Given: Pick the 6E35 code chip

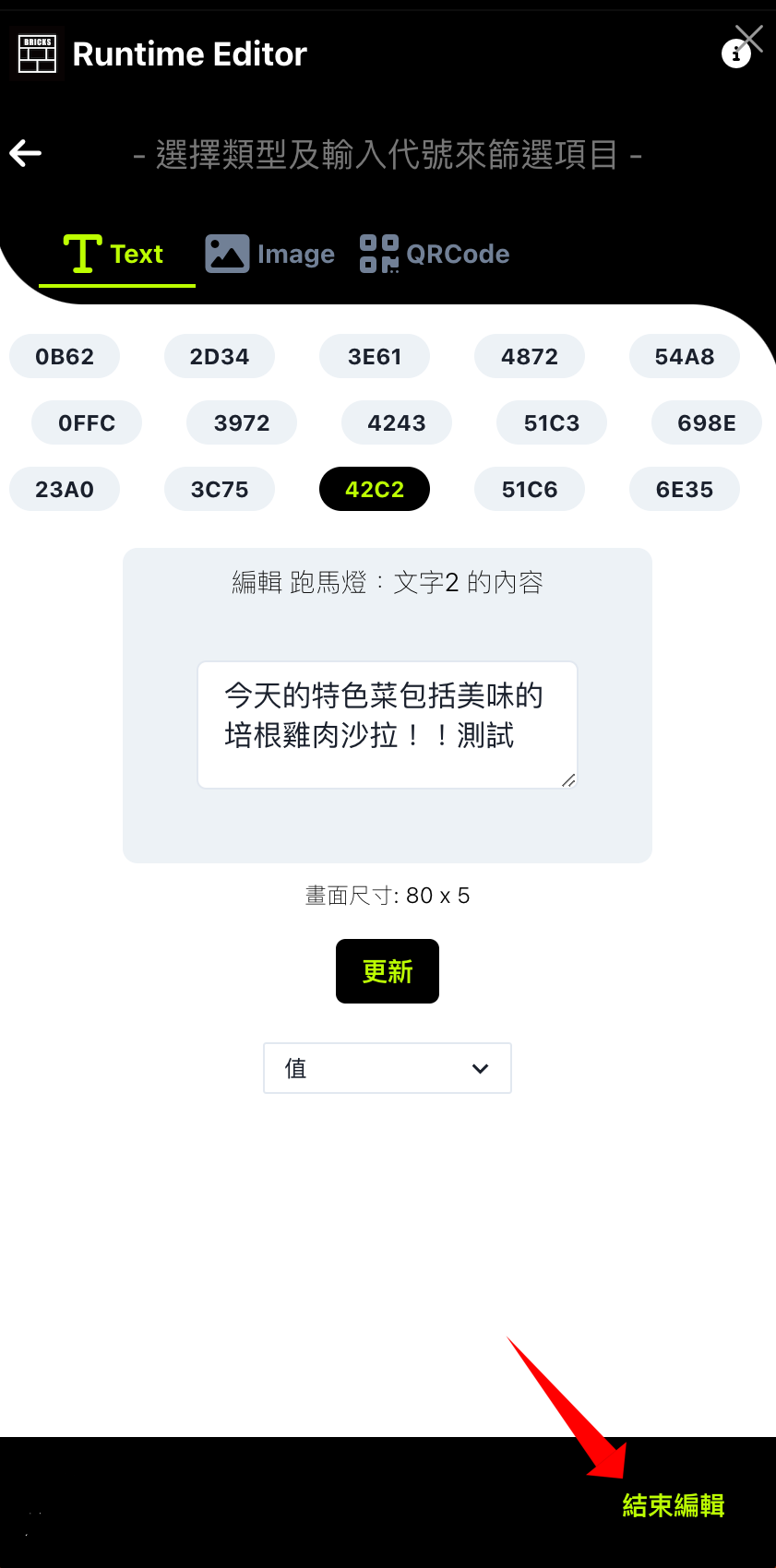Looking at the screenshot, I should [685, 490].
